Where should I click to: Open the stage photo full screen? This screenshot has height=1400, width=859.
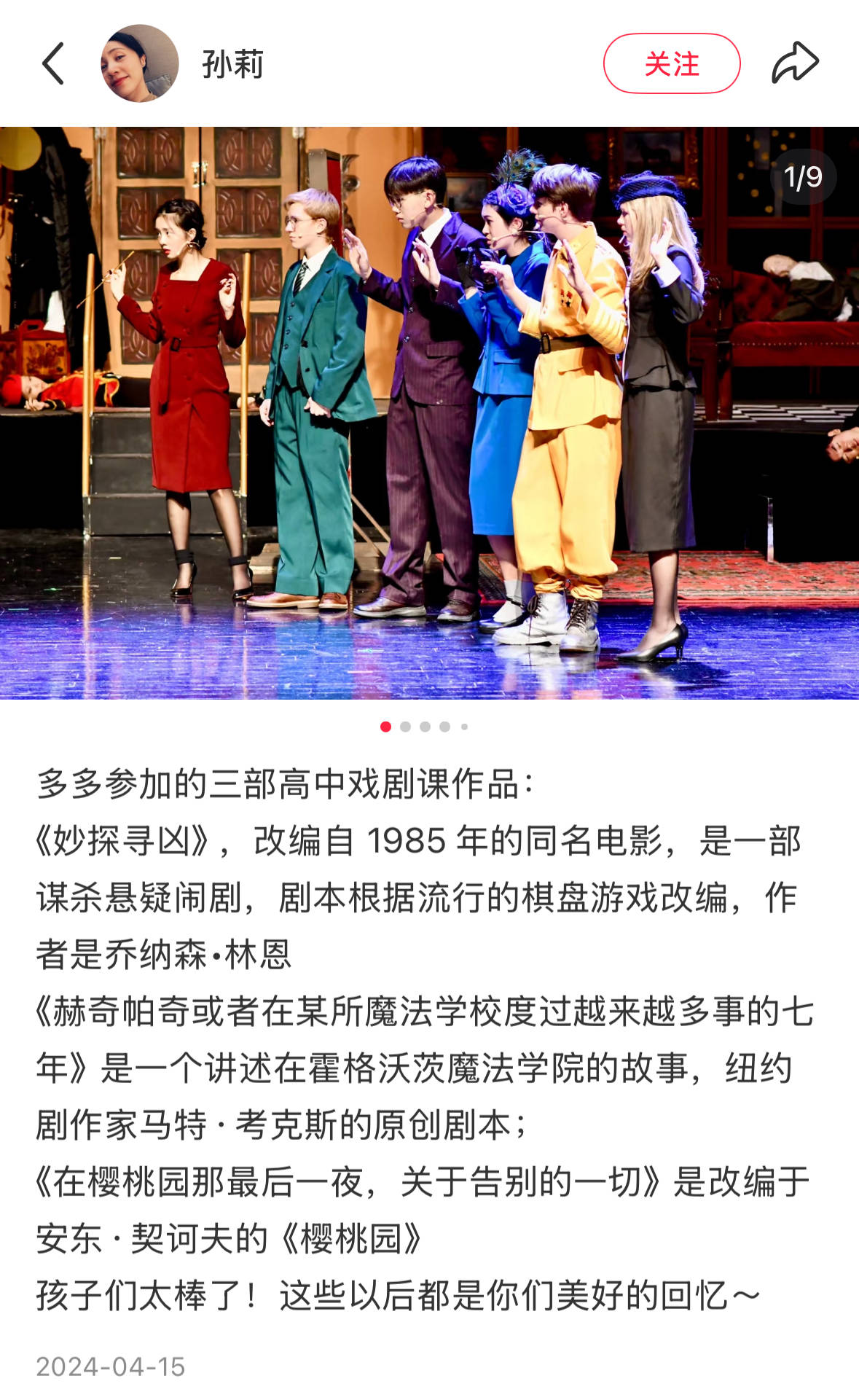[x=429, y=412]
